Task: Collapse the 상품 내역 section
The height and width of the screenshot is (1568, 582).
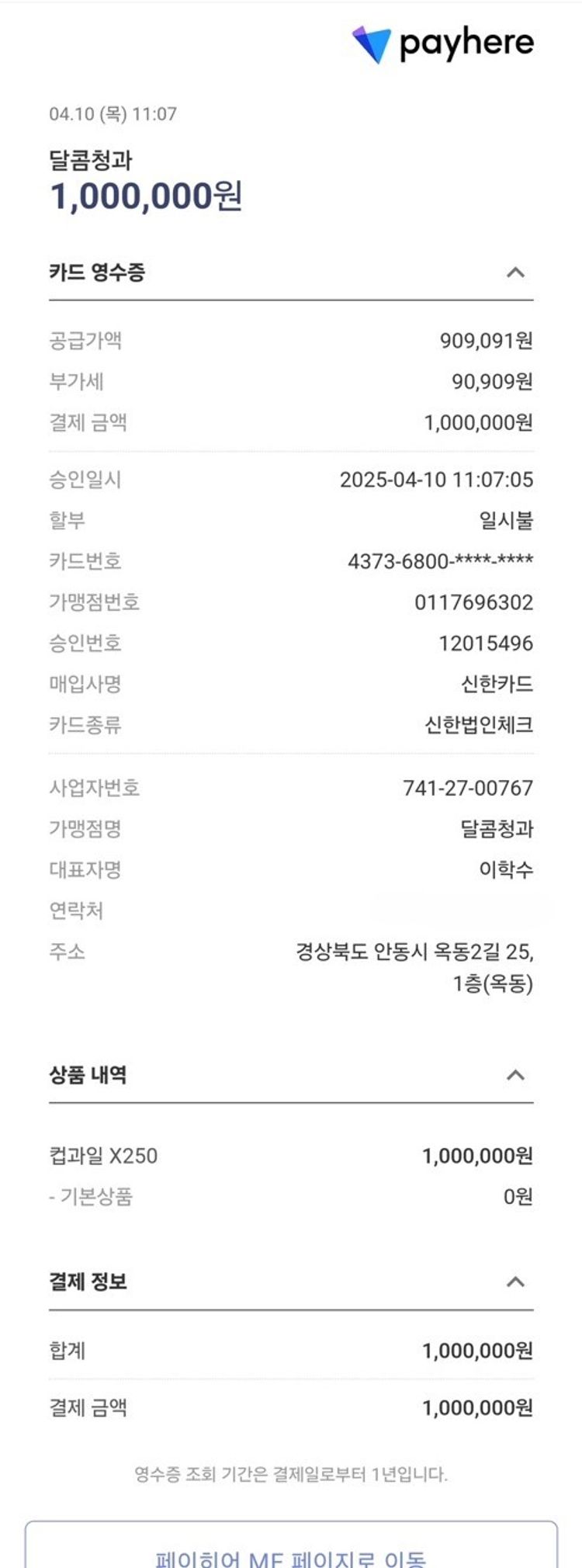Action: (x=515, y=1075)
